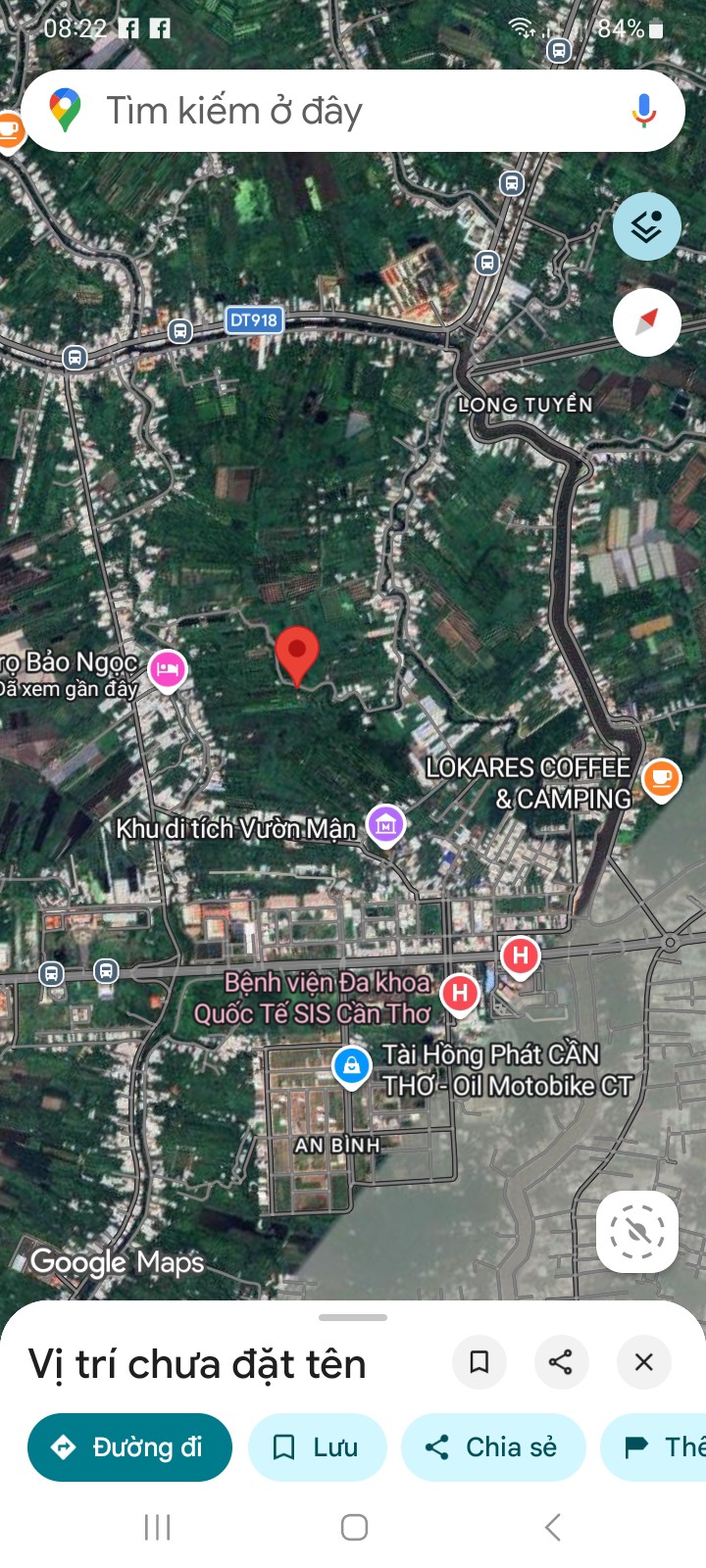Start voice search with the microphone
The image size is (706, 1568).
643,111
